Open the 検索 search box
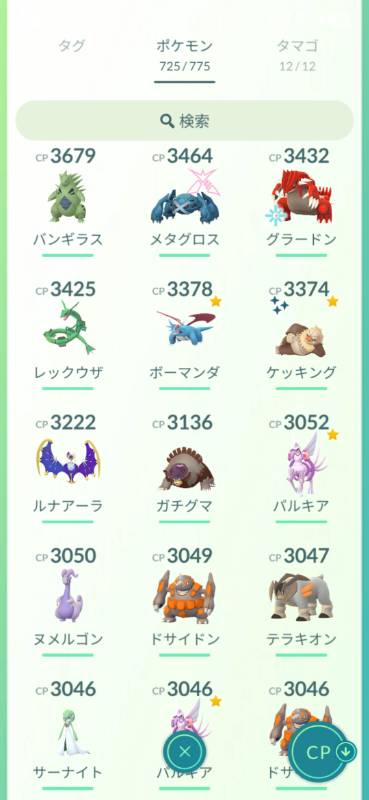 [184, 121]
